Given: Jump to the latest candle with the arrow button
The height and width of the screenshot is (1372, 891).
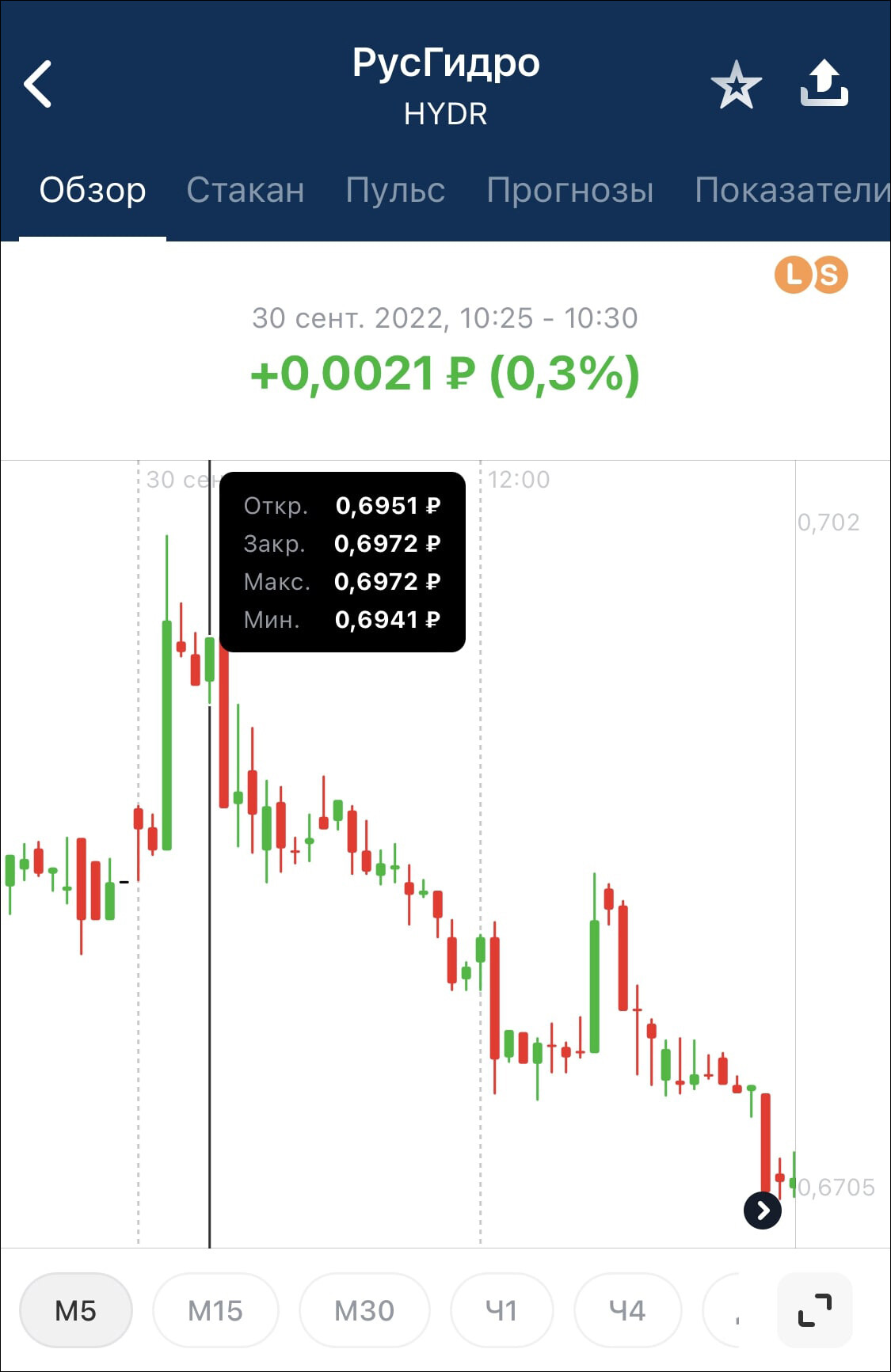Looking at the screenshot, I should [x=763, y=1210].
